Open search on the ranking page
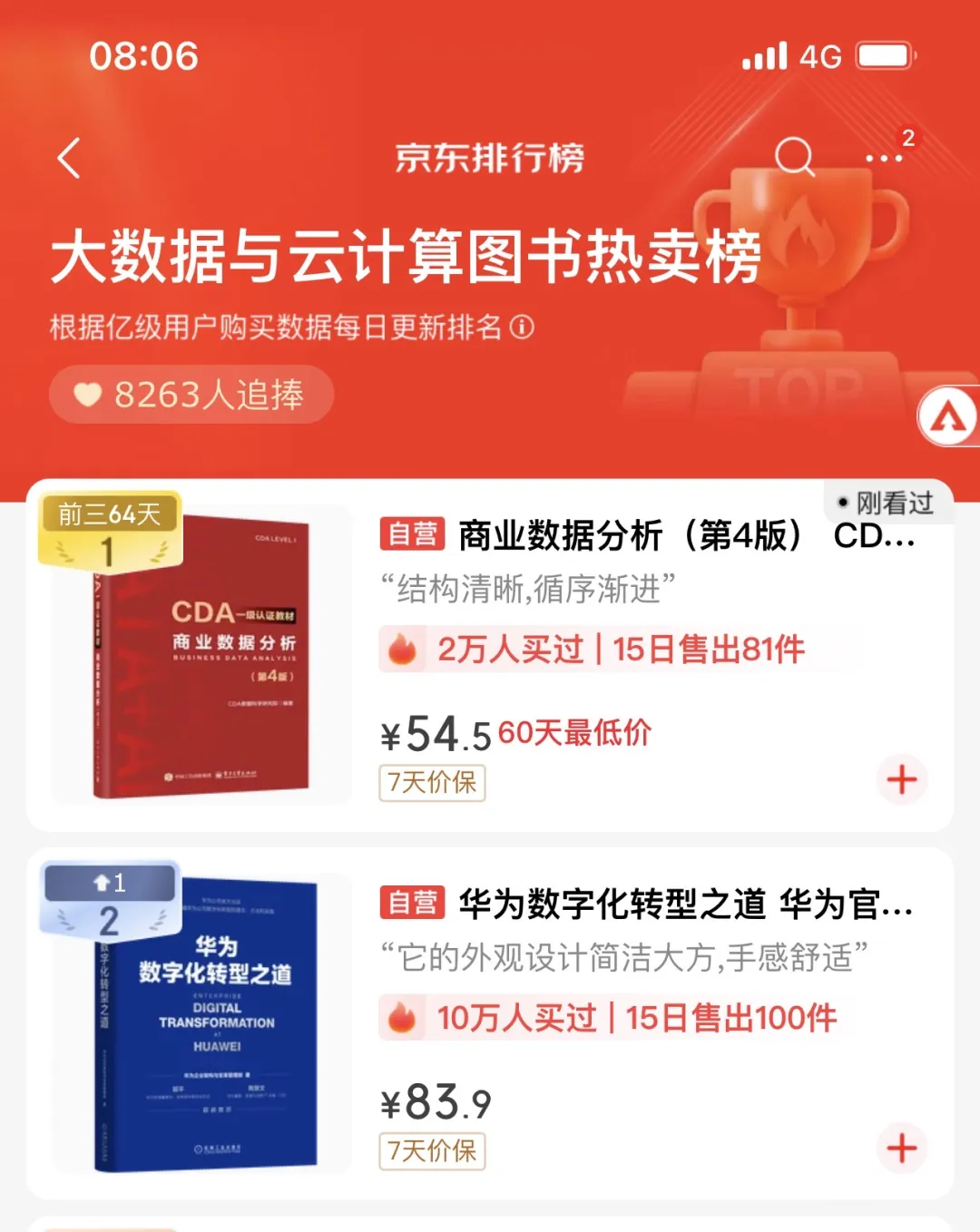980x1232 pixels. tap(795, 157)
